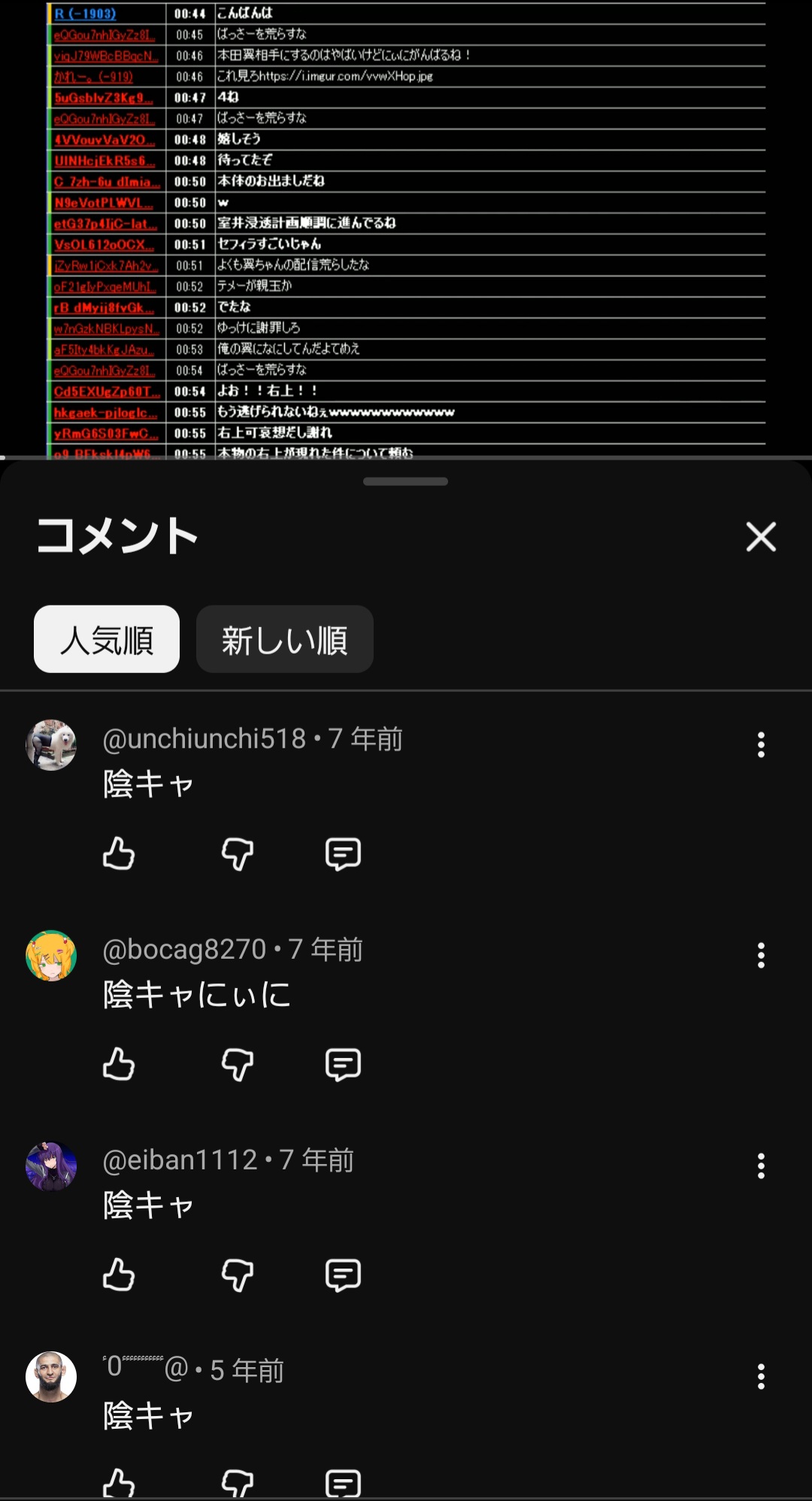Reply to @eiban1112's comment
This screenshot has height=1501, width=812.
pos(343,1275)
